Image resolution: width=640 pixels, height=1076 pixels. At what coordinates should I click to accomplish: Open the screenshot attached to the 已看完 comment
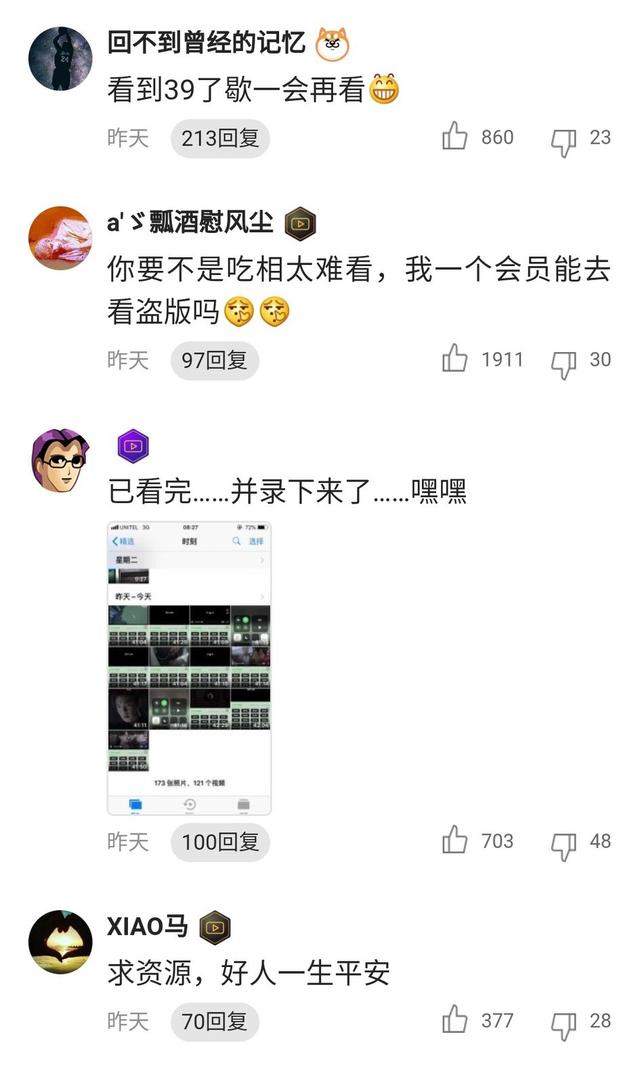pyautogui.click(x=189, y=667)
